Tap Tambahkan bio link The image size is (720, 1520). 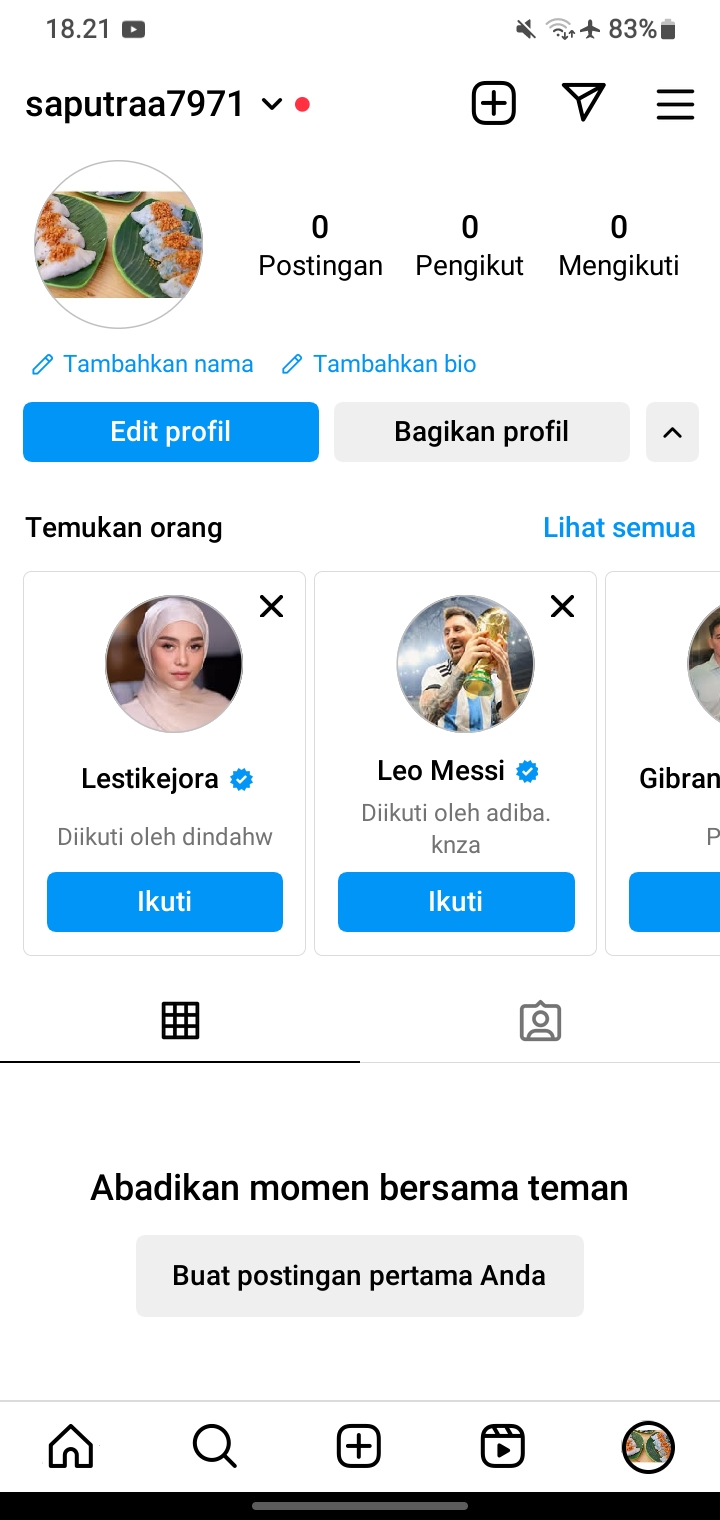coord(379,364)
